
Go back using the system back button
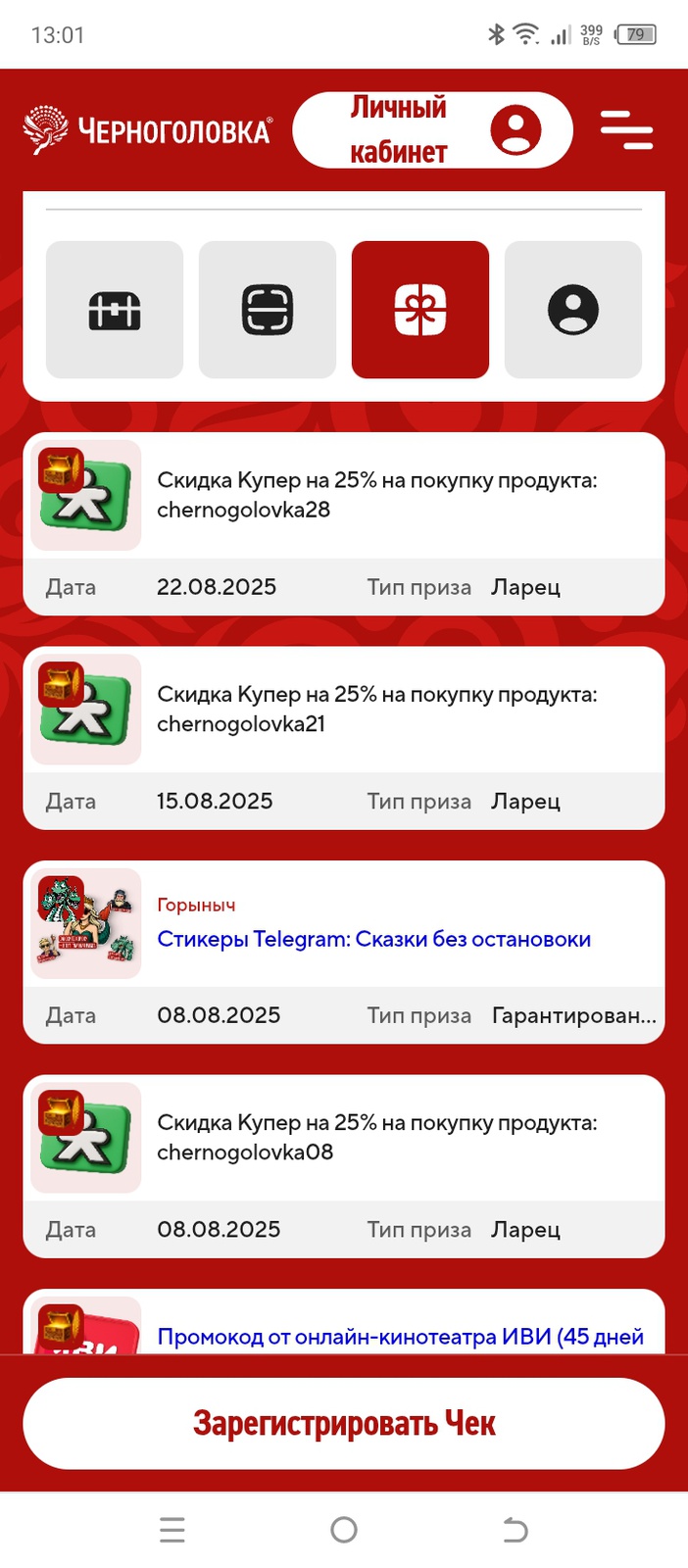515,1530
